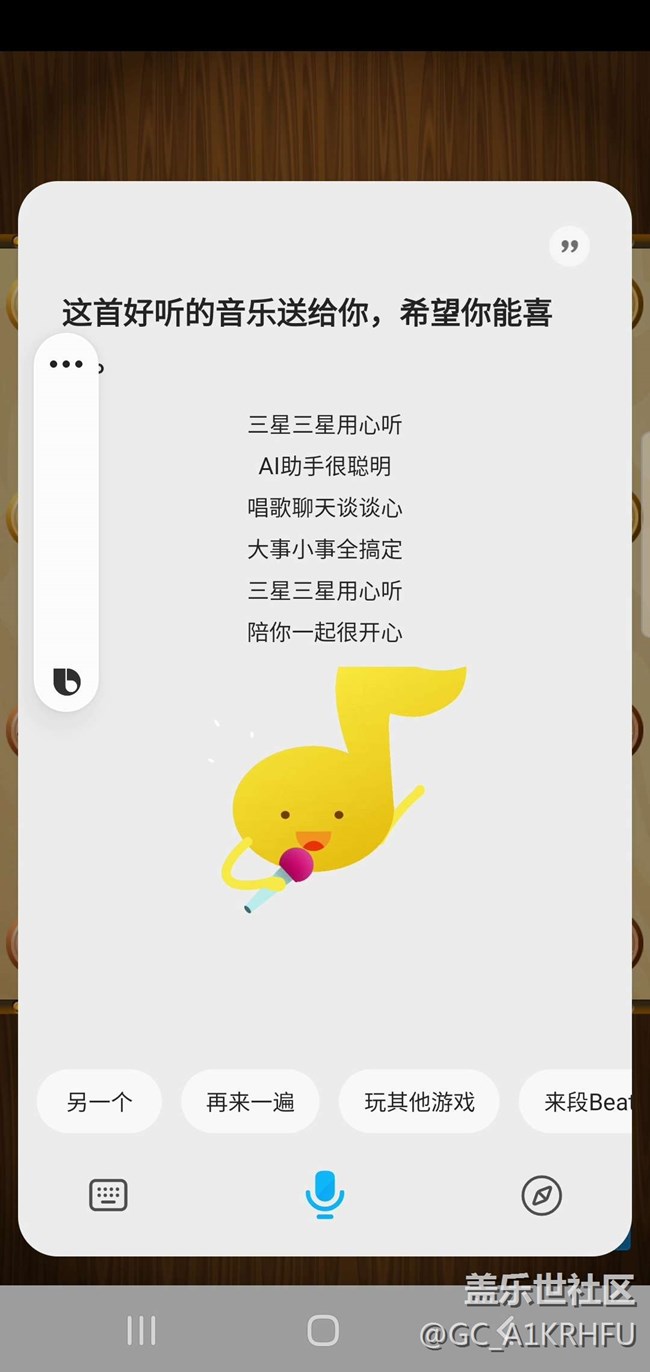Image resolution: width=650 pixels, height=1372 pixels.
Task: Open keyboard input mode
Action: [x=108, y=1195]
